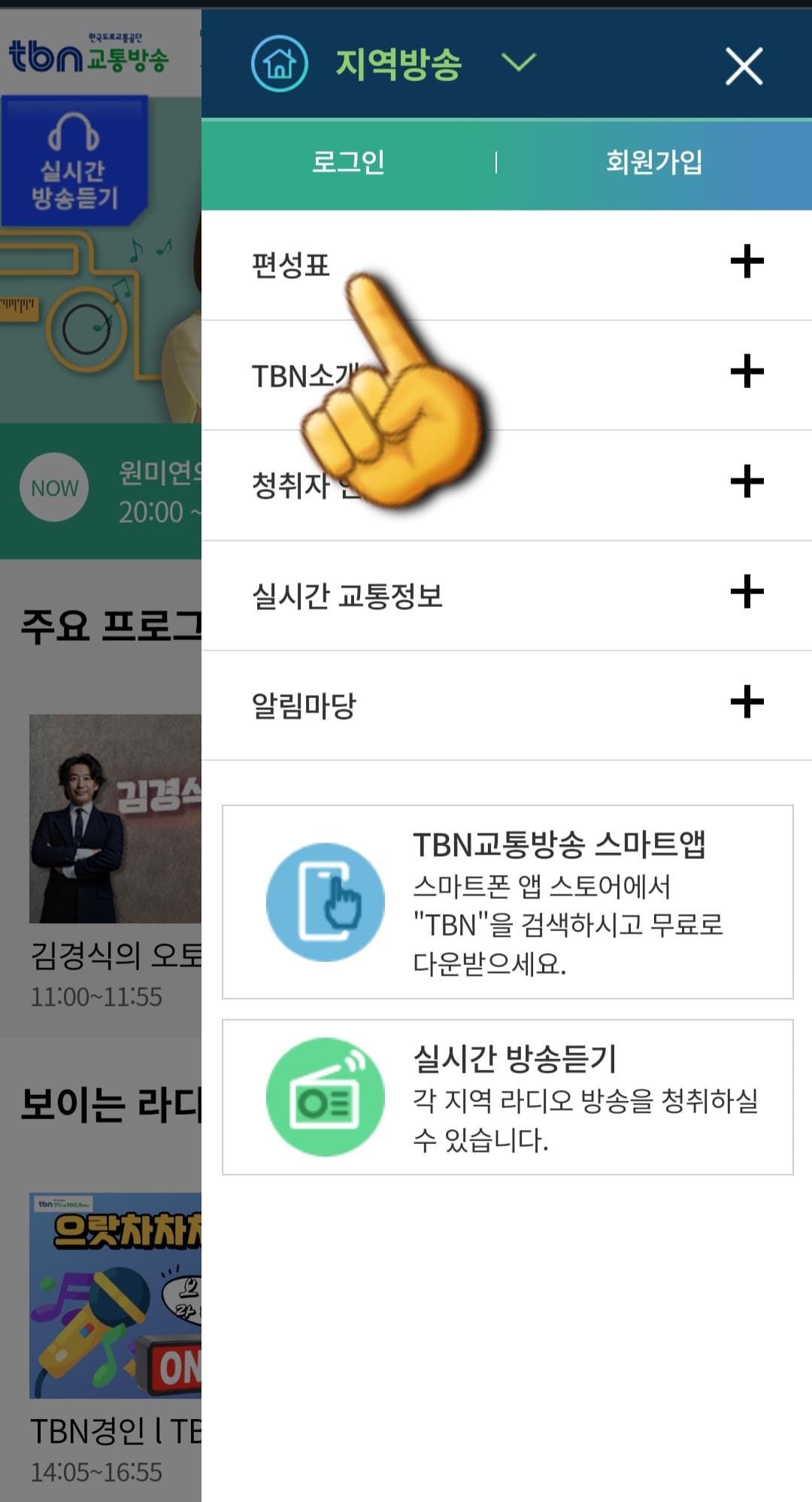Select the green radio icon for live broadcast
812x1502 pixels.
pos(325,1097)
